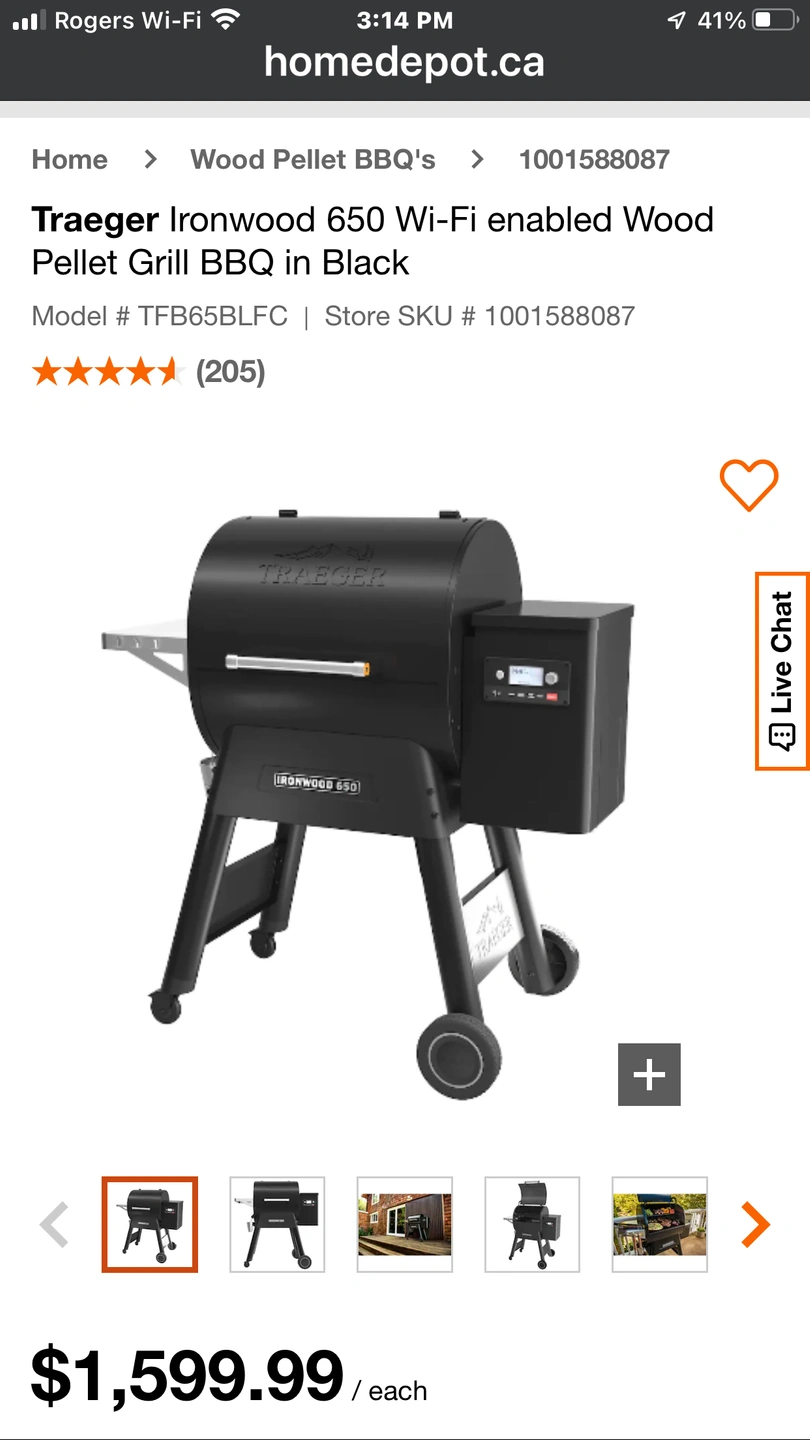Select the food-on-grill thumbnail
Screen dimensions: 810x1440
[x=659, y=1225]
